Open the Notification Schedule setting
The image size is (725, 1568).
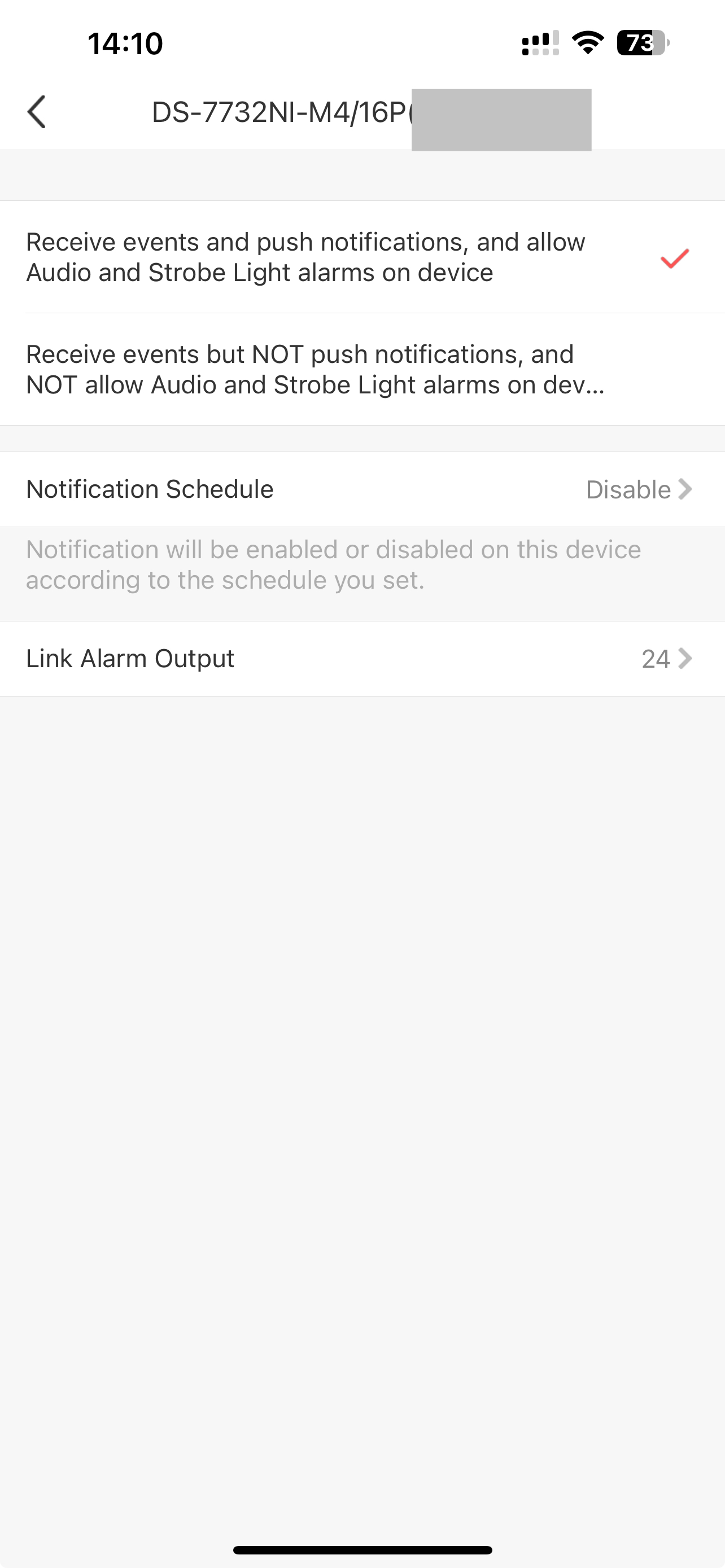coord(362,489)
